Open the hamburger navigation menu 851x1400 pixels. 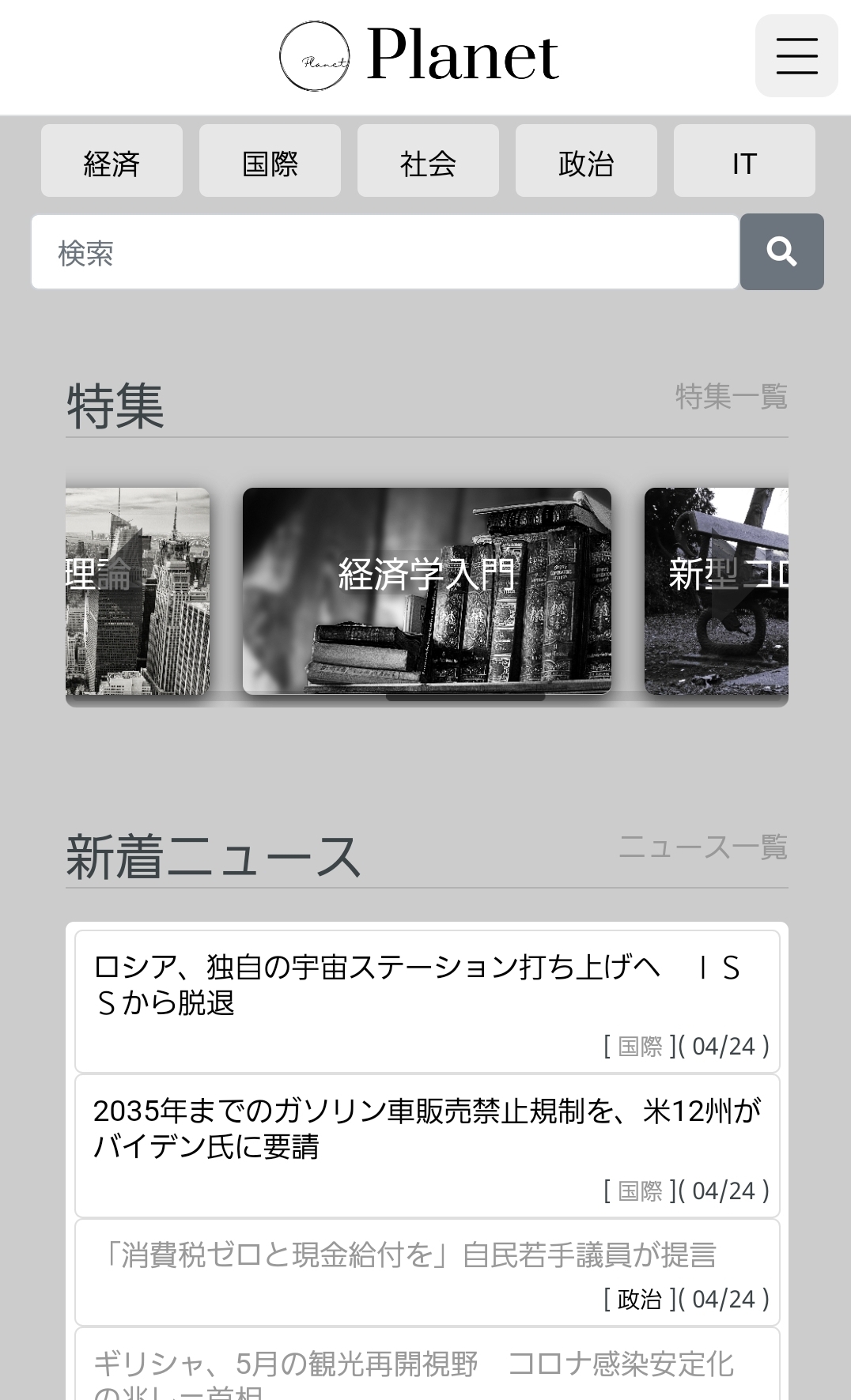pos(796,55)
